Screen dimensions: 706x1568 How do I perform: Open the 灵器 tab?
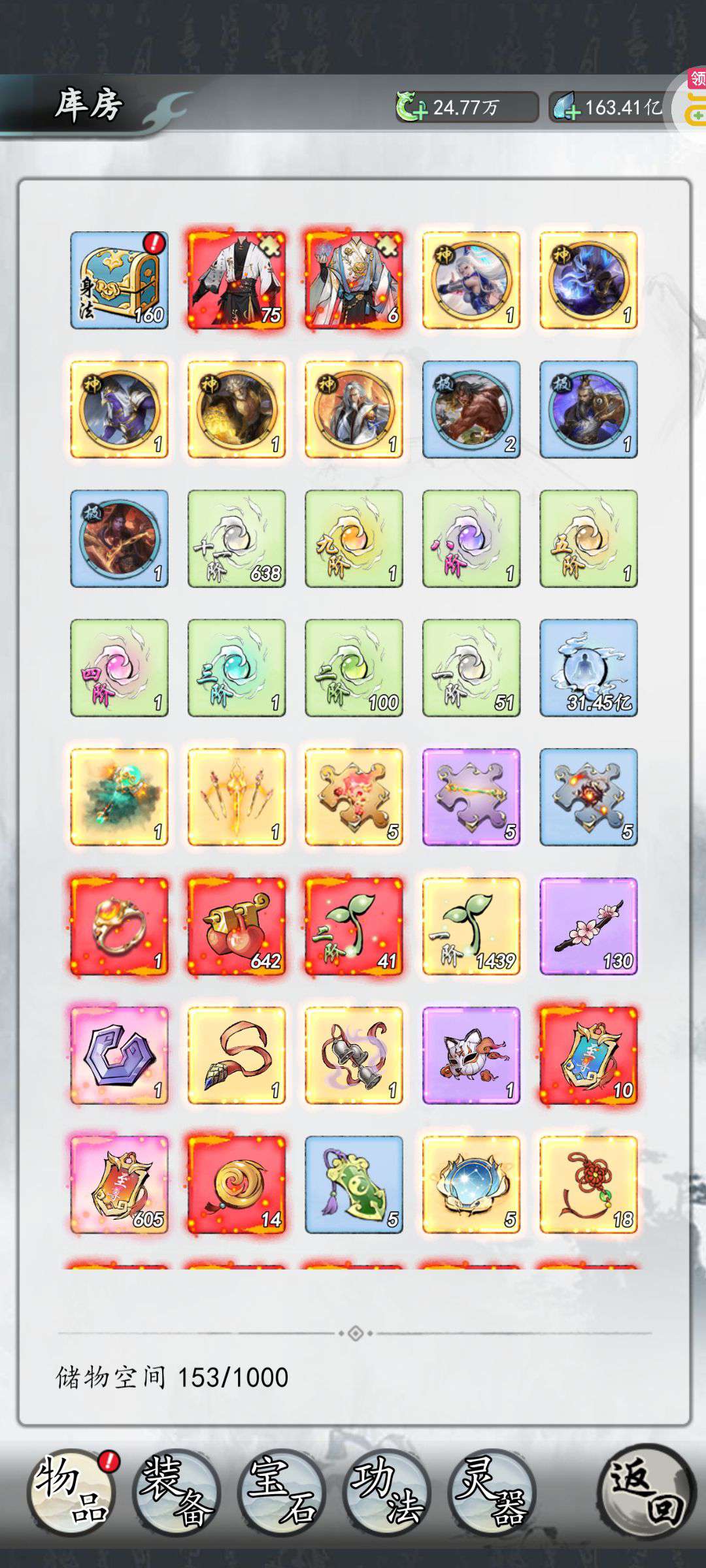(x=492, y=1492)
